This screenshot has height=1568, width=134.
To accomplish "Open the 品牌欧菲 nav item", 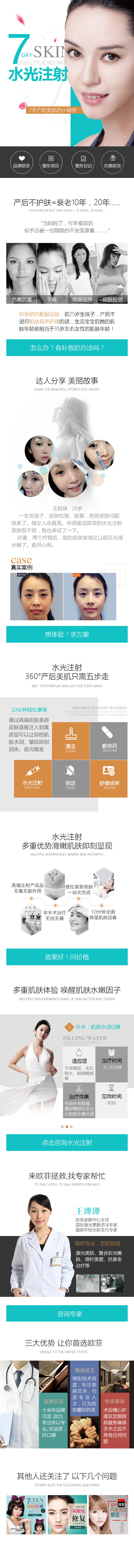I will (x=21, y=161).
